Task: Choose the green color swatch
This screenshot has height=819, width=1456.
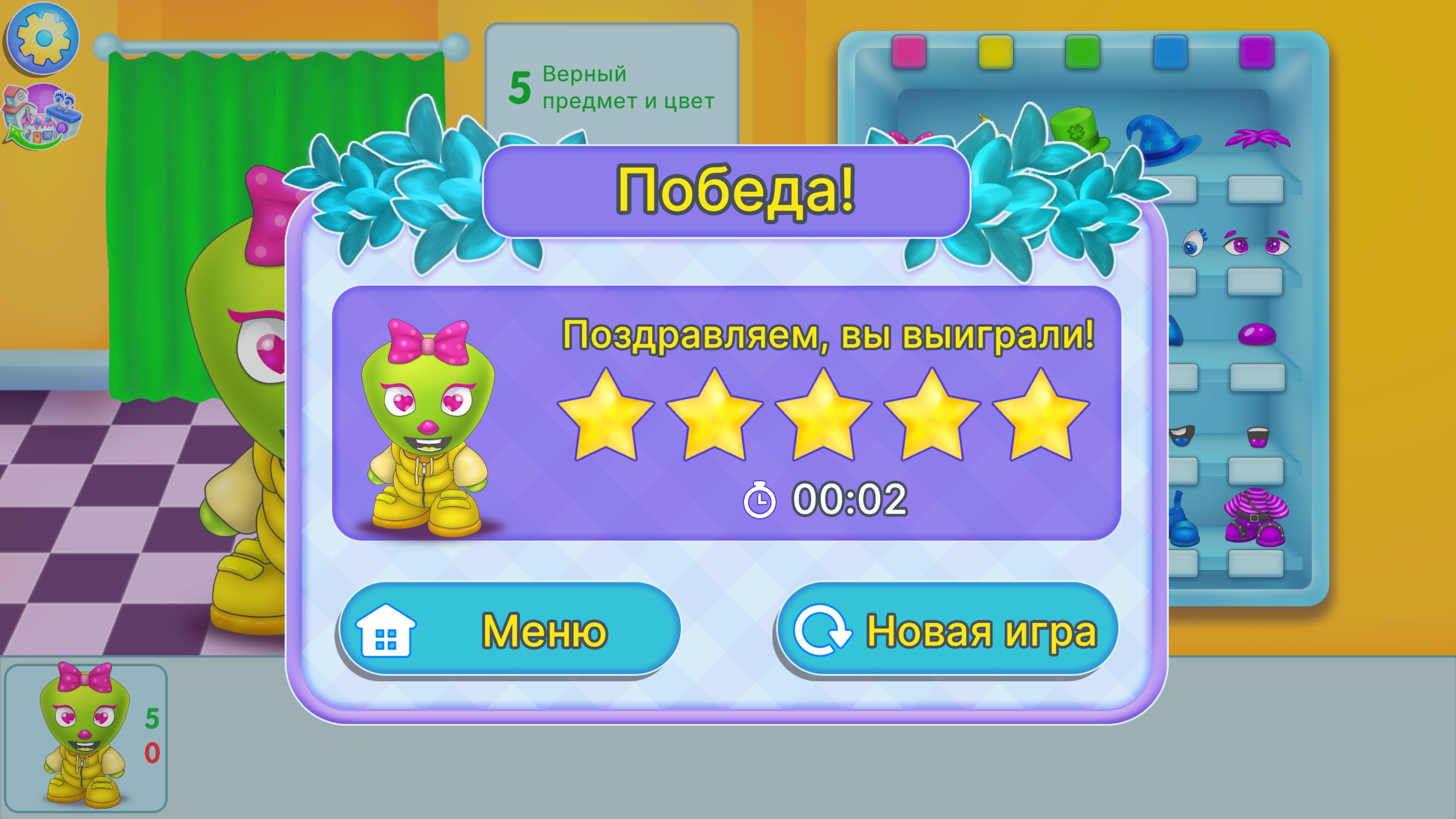Action: point(1082,52)
